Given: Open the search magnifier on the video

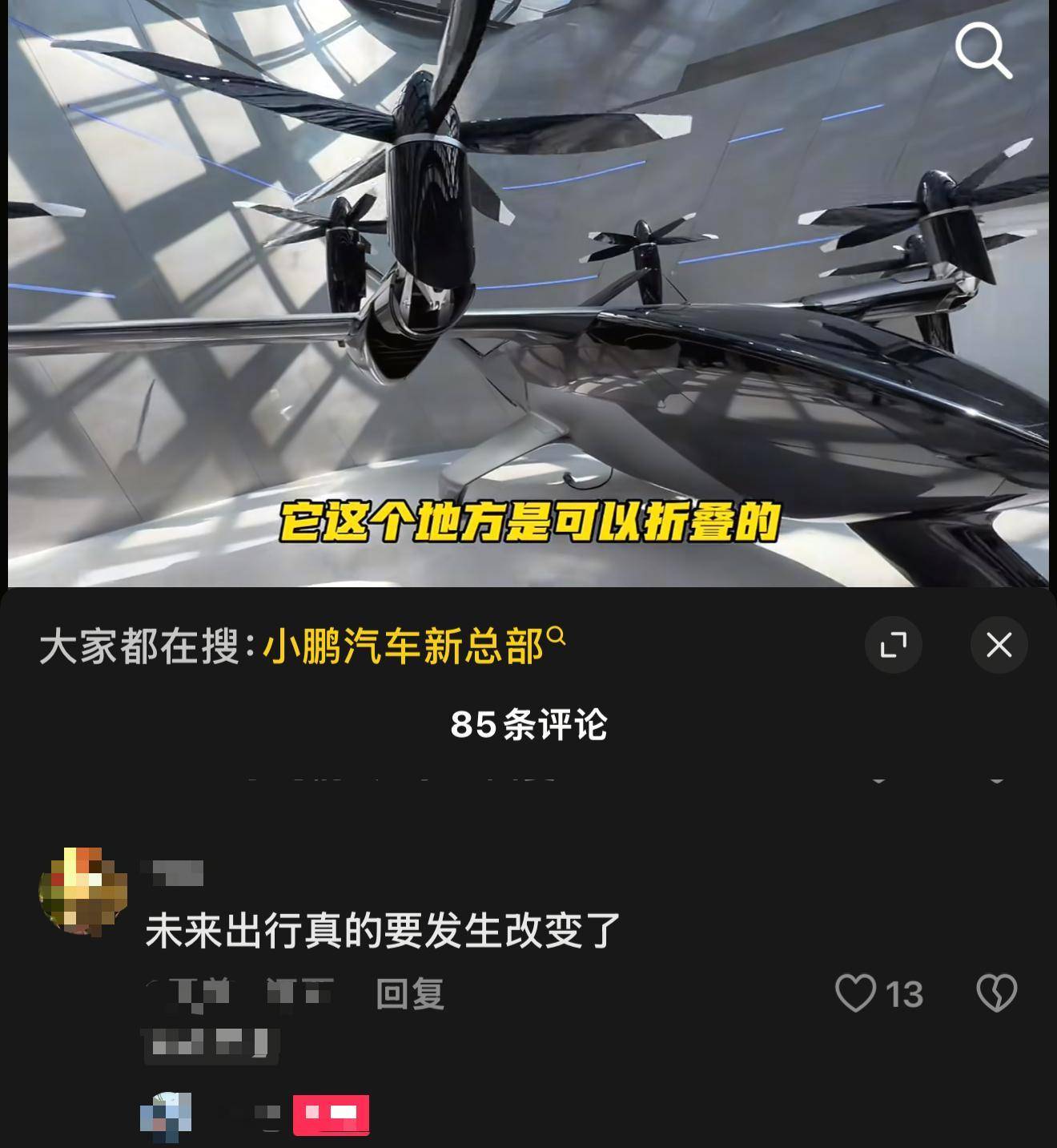Looking at the screenshot, I should point(983,50).
